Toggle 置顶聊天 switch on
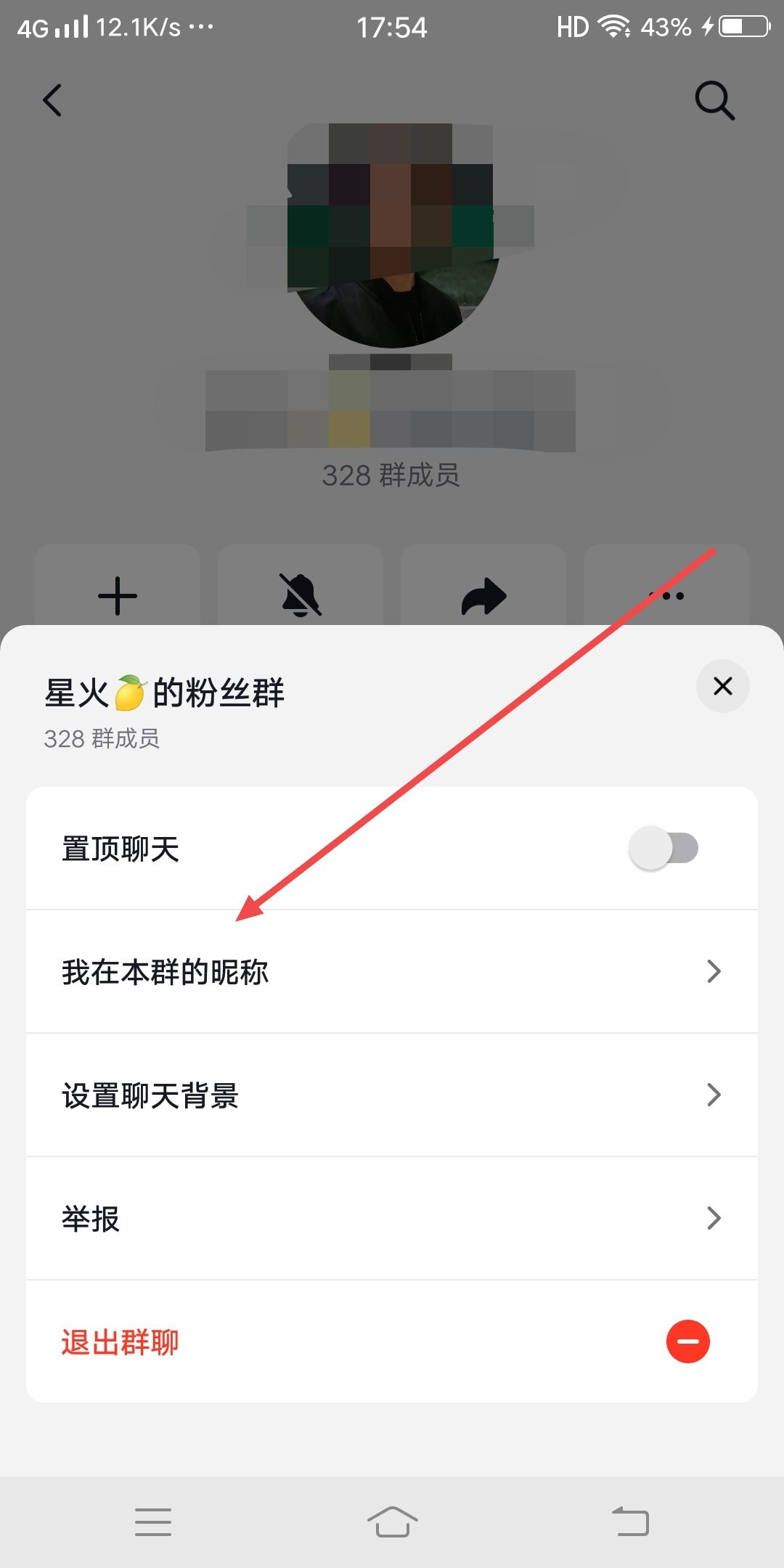This screenshot has width=784, height=1568. 663,848
